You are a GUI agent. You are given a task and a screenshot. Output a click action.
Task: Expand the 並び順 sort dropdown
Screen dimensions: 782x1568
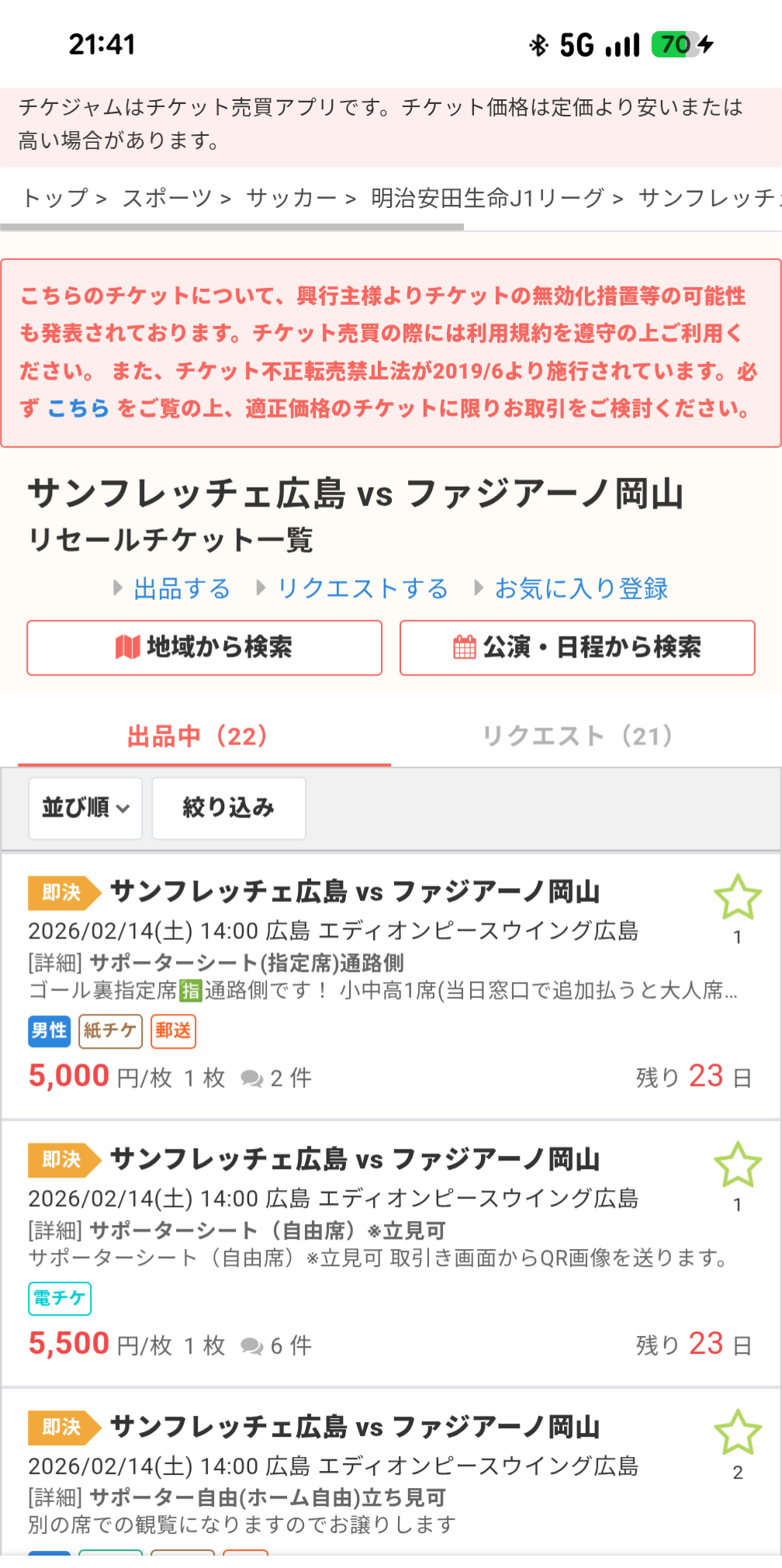coord(85,808)
